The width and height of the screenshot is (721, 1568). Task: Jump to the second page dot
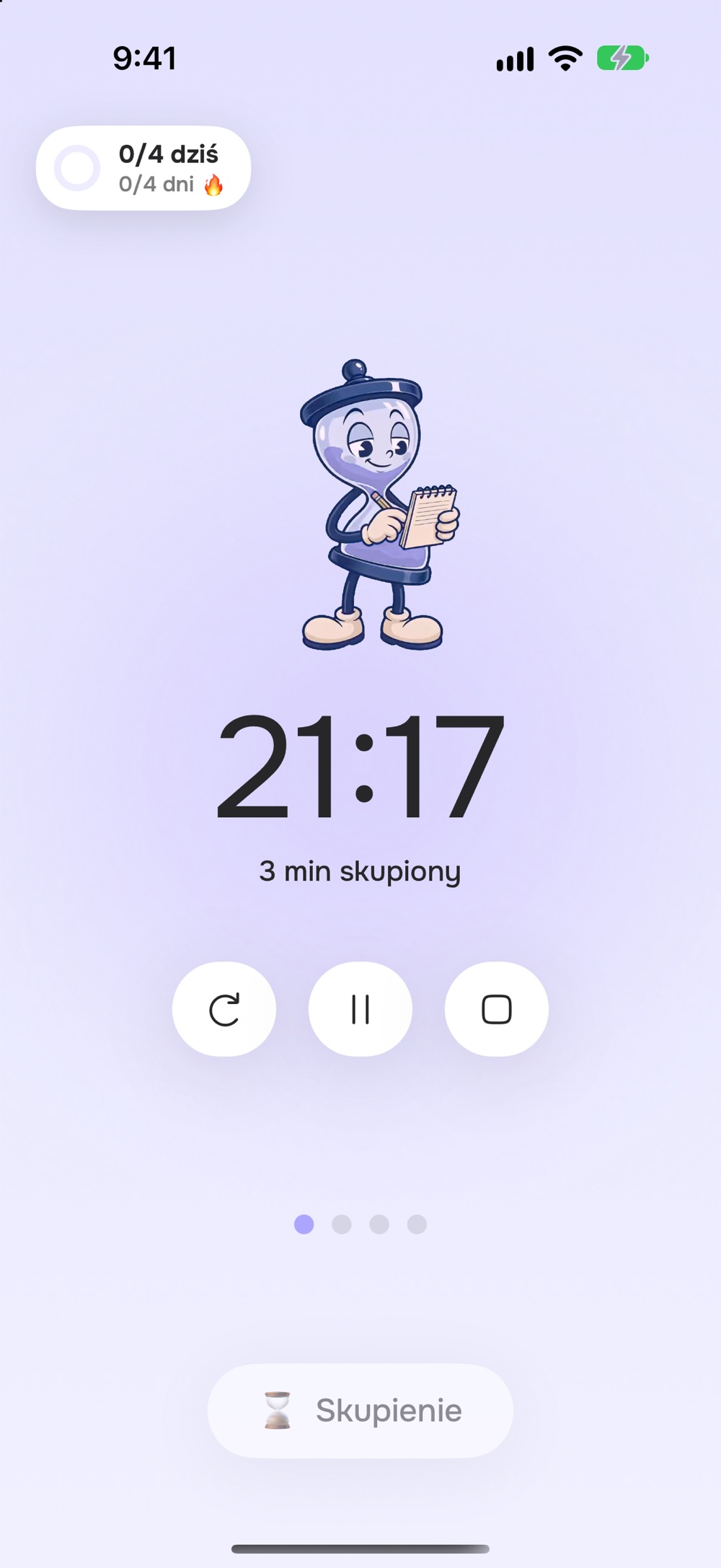[x=342, y=1224]
